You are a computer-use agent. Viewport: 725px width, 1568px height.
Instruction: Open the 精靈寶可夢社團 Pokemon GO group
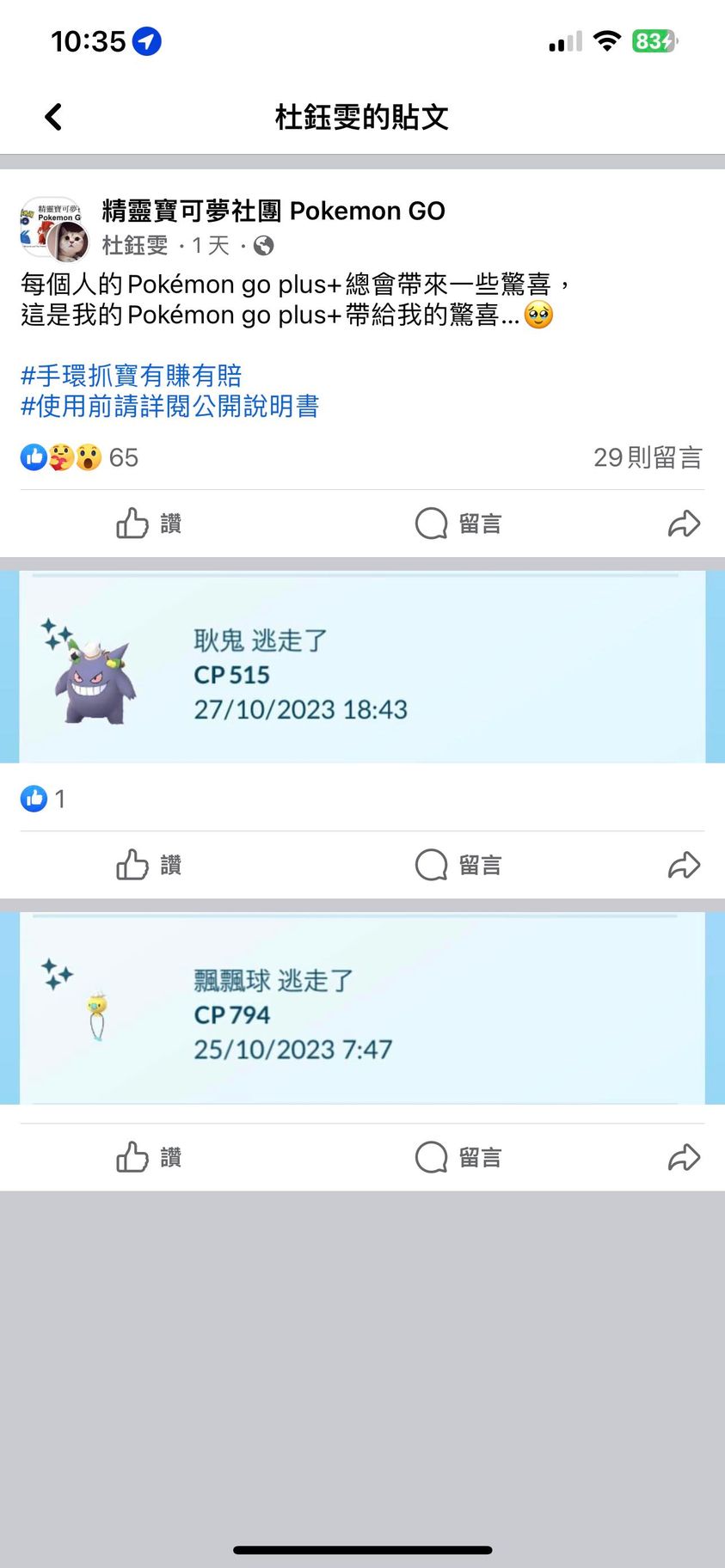(273, 211)
